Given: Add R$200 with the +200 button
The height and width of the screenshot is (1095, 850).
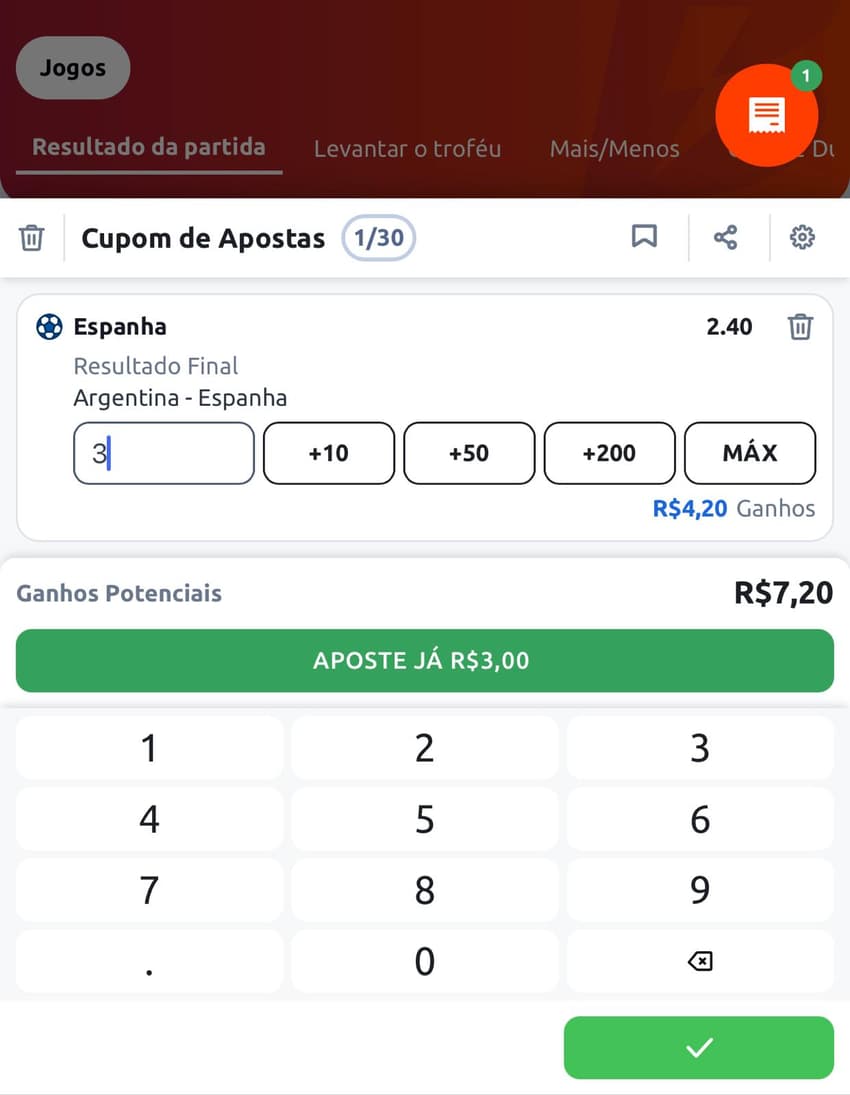Looking at the screenshot, I should coord(609,453).
